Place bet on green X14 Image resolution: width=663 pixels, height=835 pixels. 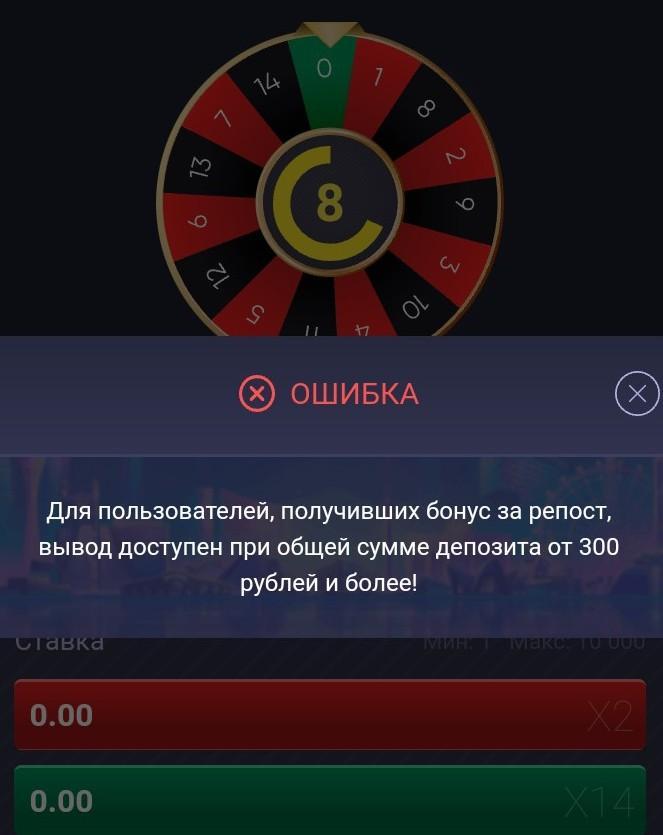pyautogui.click(x=331, y=800)
